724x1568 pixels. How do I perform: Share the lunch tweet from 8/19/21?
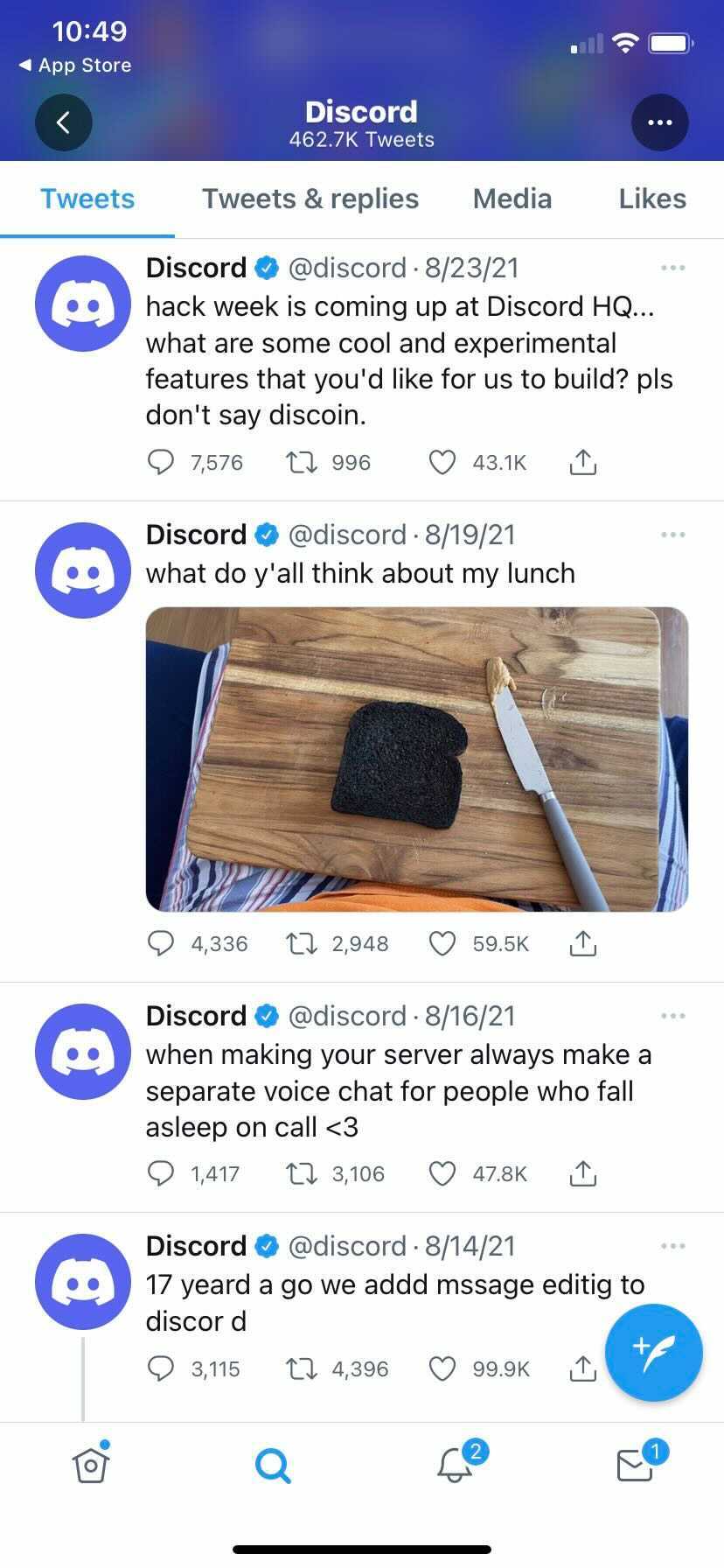click(x=582, y=943)
